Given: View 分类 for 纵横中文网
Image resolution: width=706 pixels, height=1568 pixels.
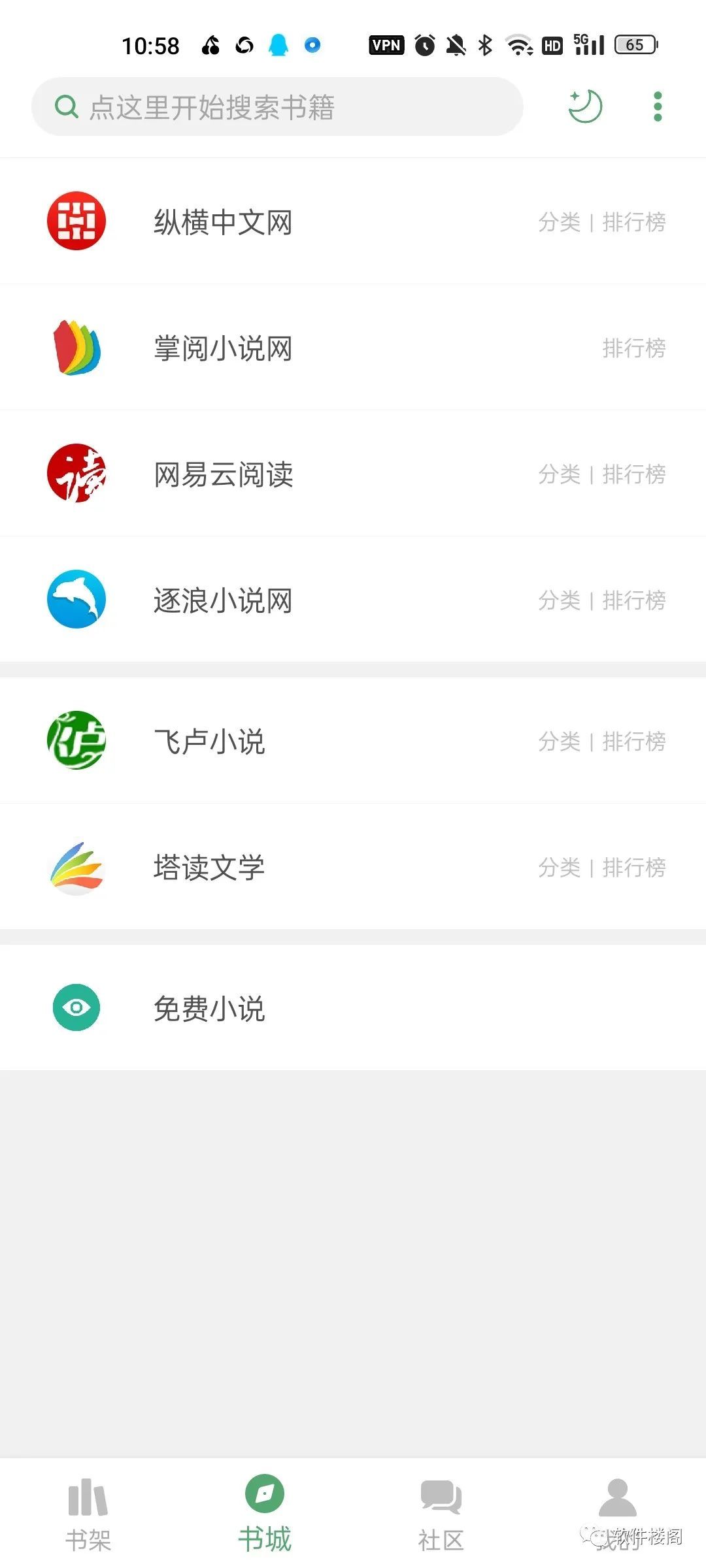Looking at the screenshot, I should [560, 222].
